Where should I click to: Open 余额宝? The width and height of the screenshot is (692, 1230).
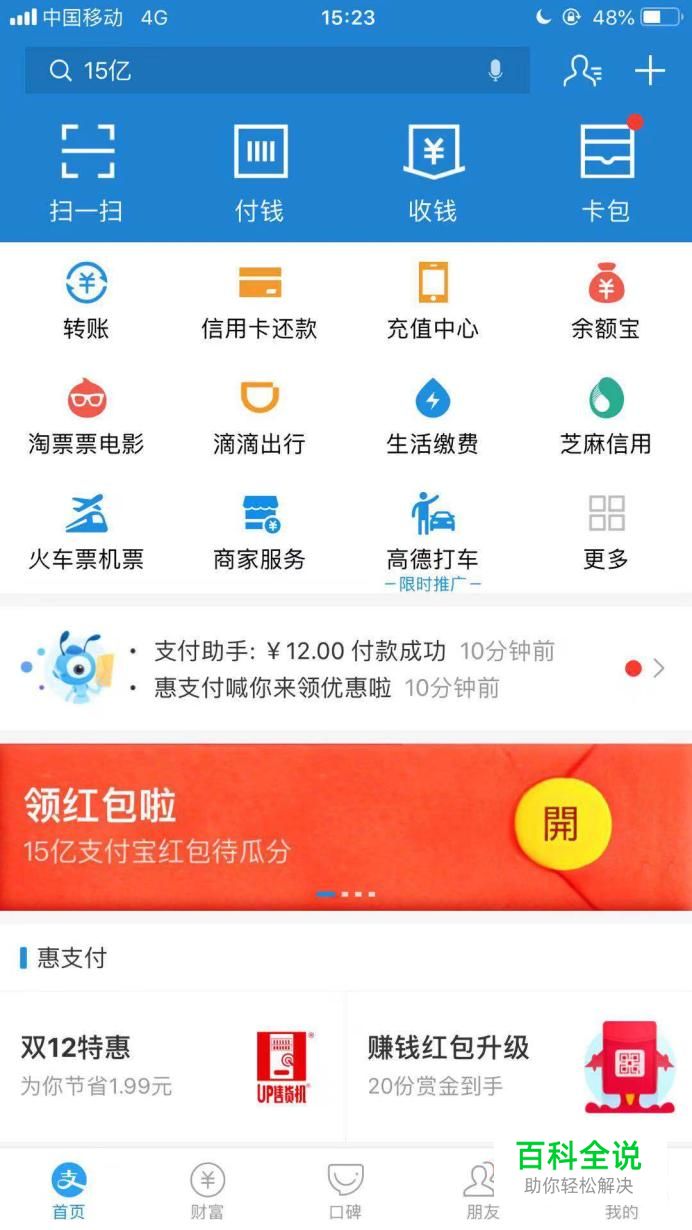click(x=606, y=300)
